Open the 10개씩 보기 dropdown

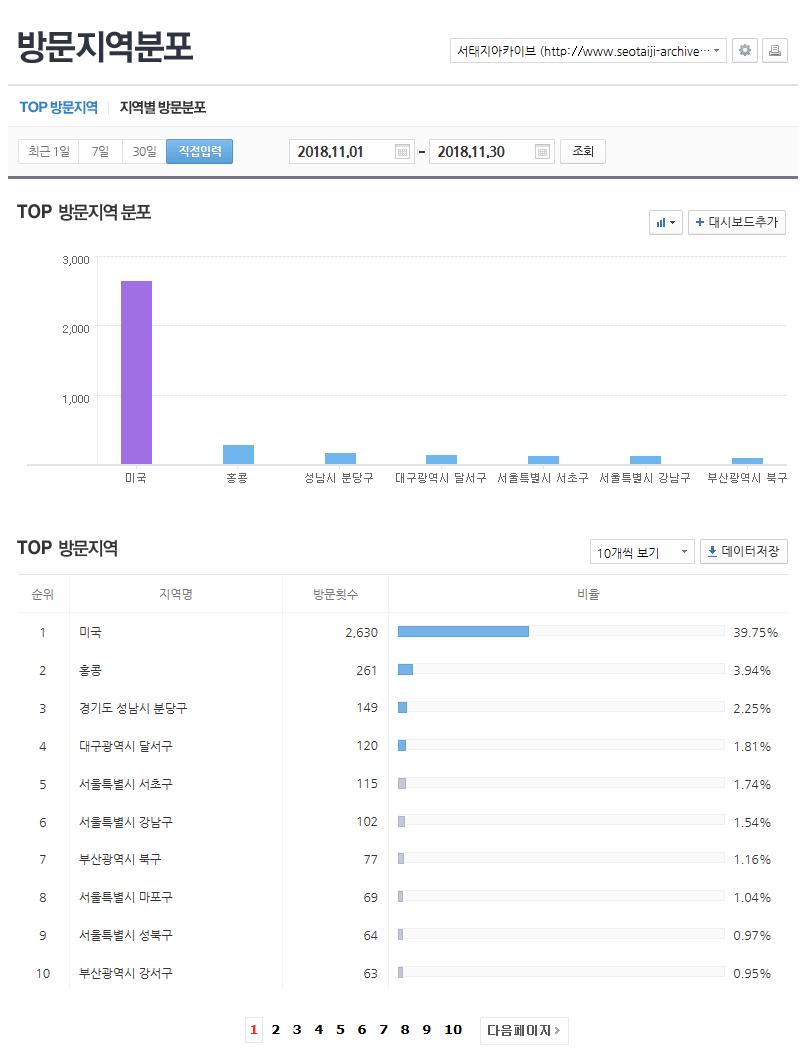click(642, 552)
